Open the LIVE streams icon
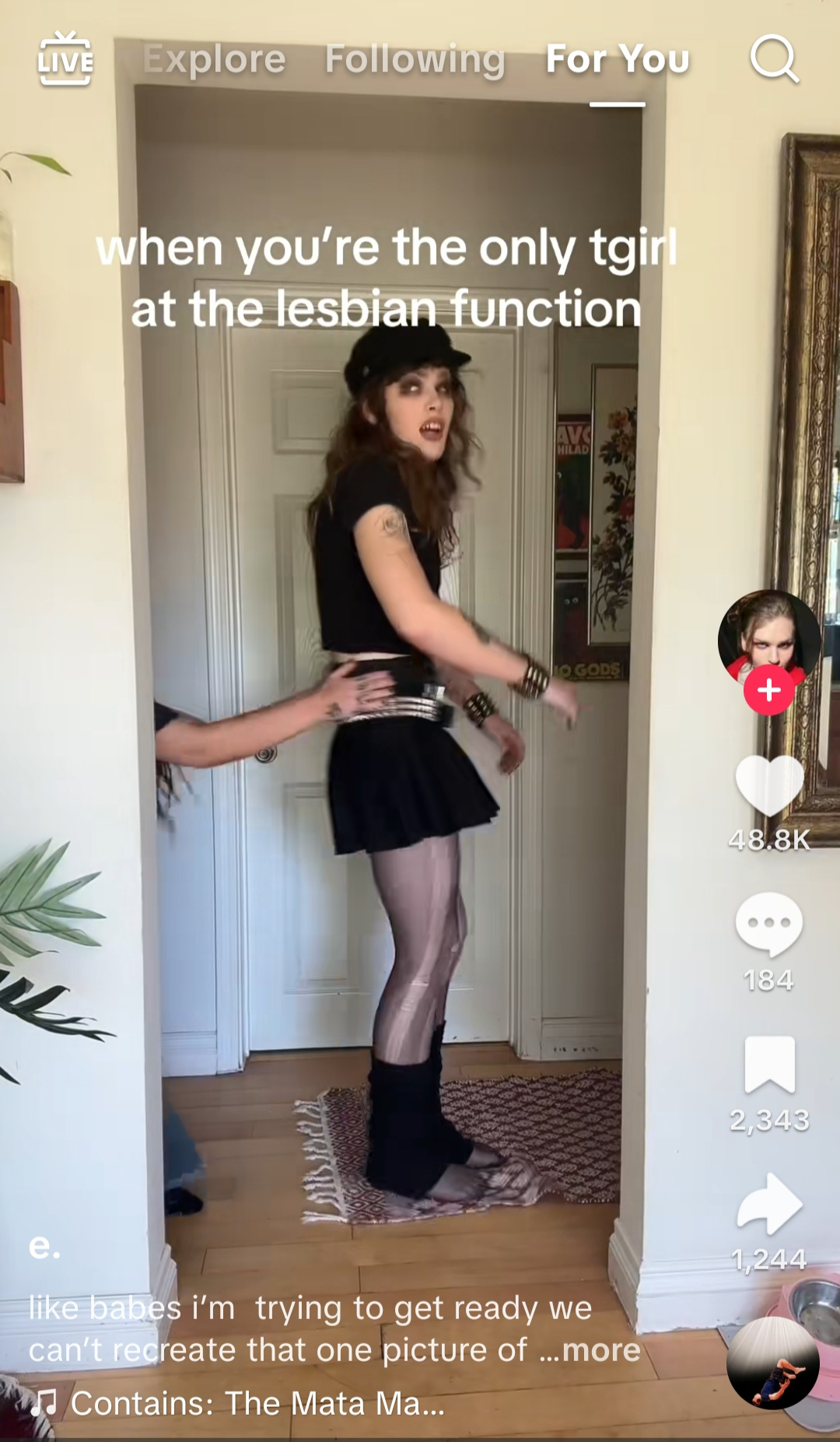The image size is (840, 1442). coord(65,59)
